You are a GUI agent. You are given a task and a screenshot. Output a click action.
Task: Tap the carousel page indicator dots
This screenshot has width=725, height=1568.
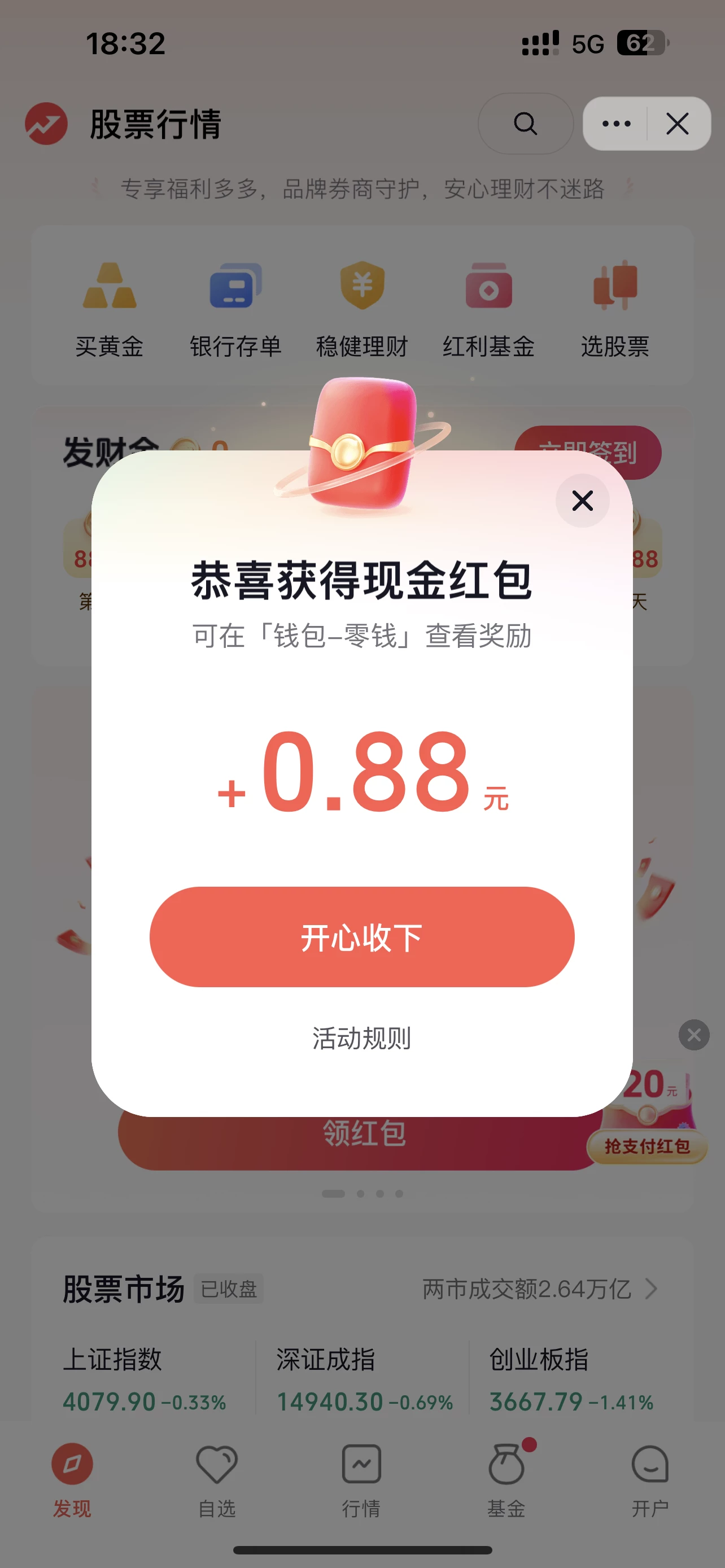click(362, 1193)
